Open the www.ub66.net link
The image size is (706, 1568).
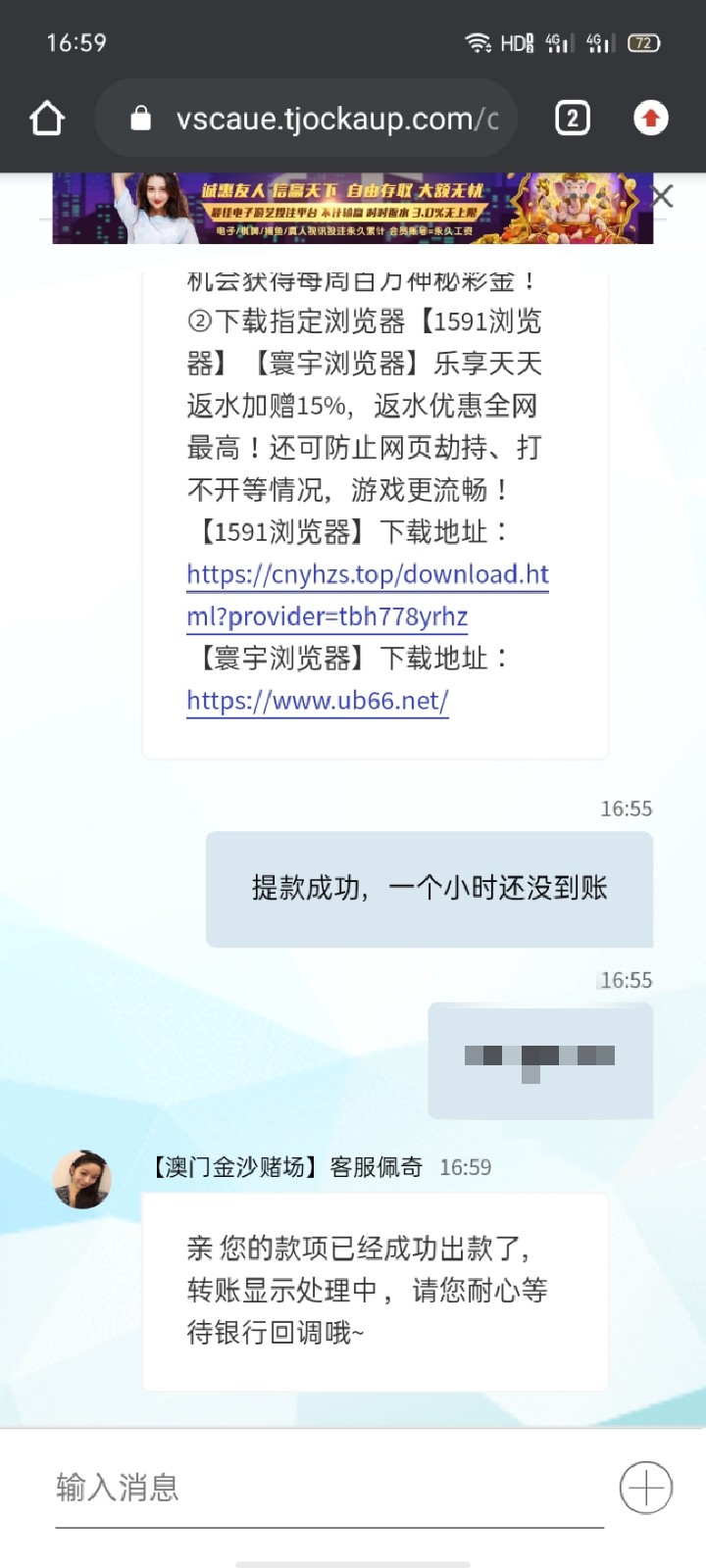click(318, 701)
